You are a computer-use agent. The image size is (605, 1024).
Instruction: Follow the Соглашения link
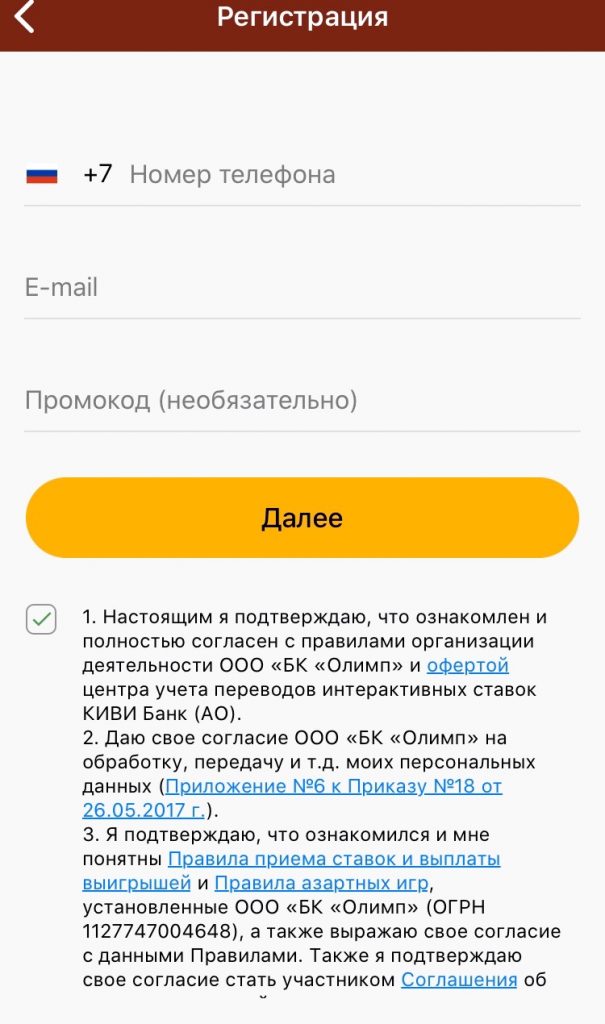pyautogui.click(x=459, y=980)
